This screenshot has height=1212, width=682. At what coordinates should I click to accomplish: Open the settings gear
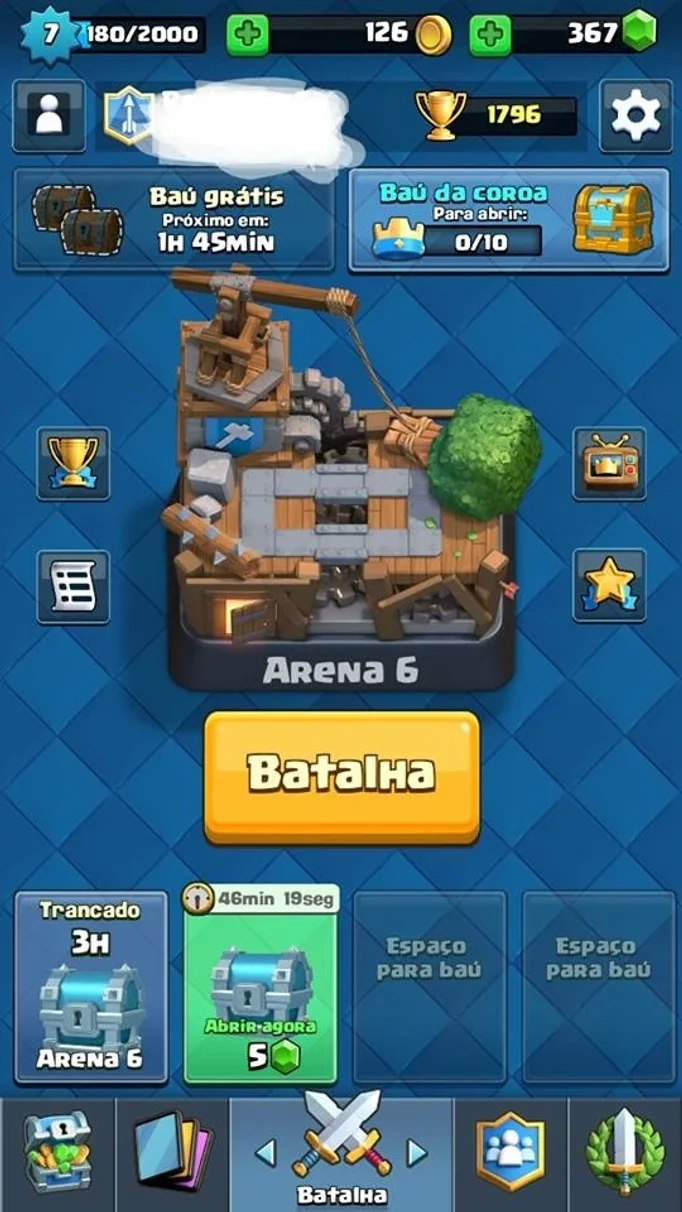coord(635,116)
